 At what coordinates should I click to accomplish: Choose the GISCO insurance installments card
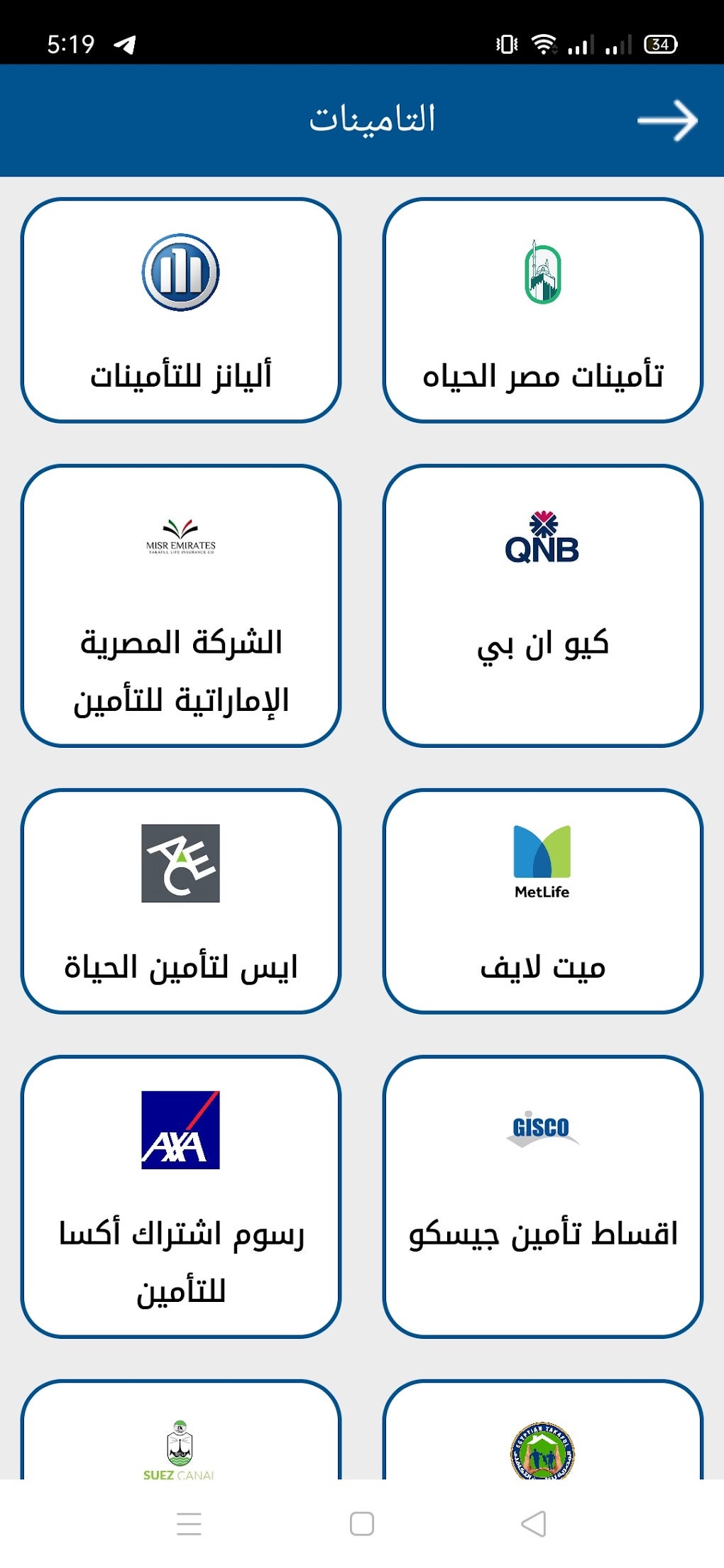[x=543, y=1196]
